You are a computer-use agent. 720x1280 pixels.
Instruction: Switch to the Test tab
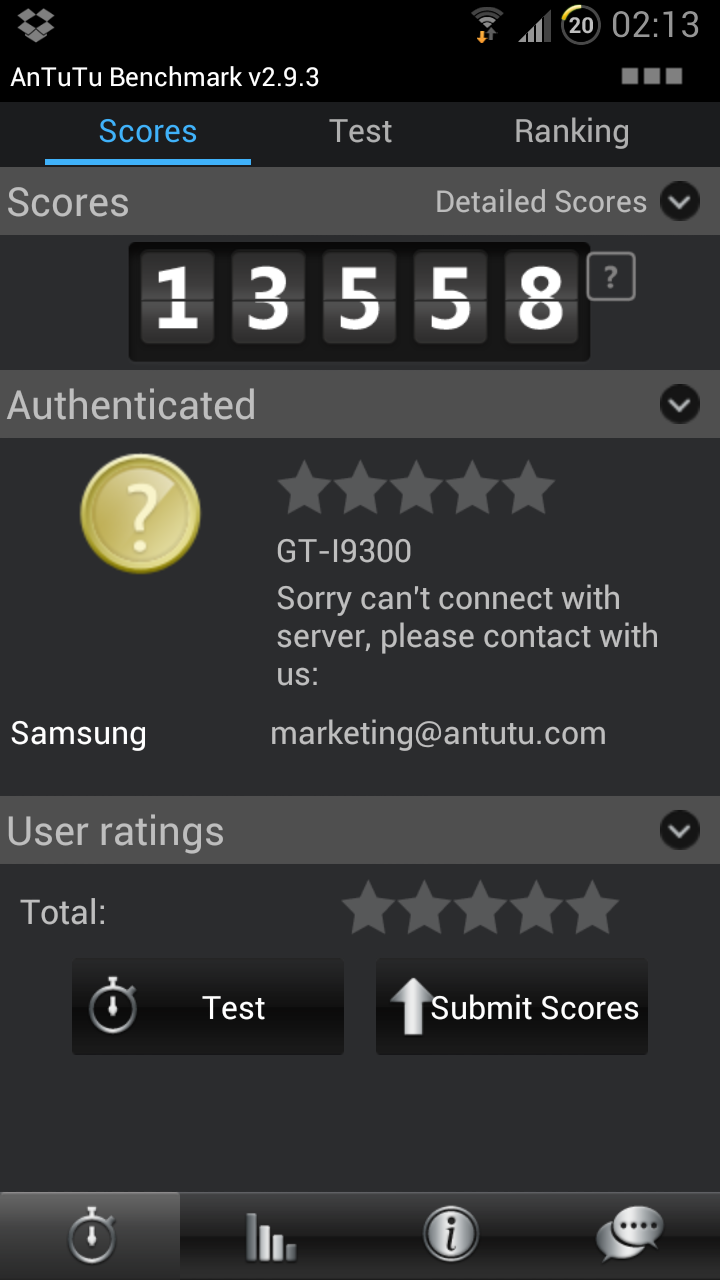tap(361, 132)
